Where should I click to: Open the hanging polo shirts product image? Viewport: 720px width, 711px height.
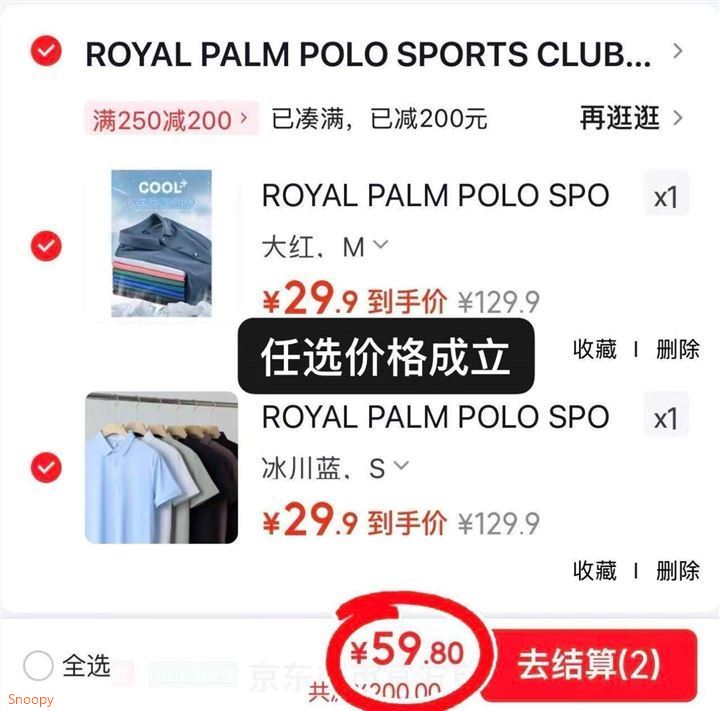pyautogui.click(x=161, y=467)
